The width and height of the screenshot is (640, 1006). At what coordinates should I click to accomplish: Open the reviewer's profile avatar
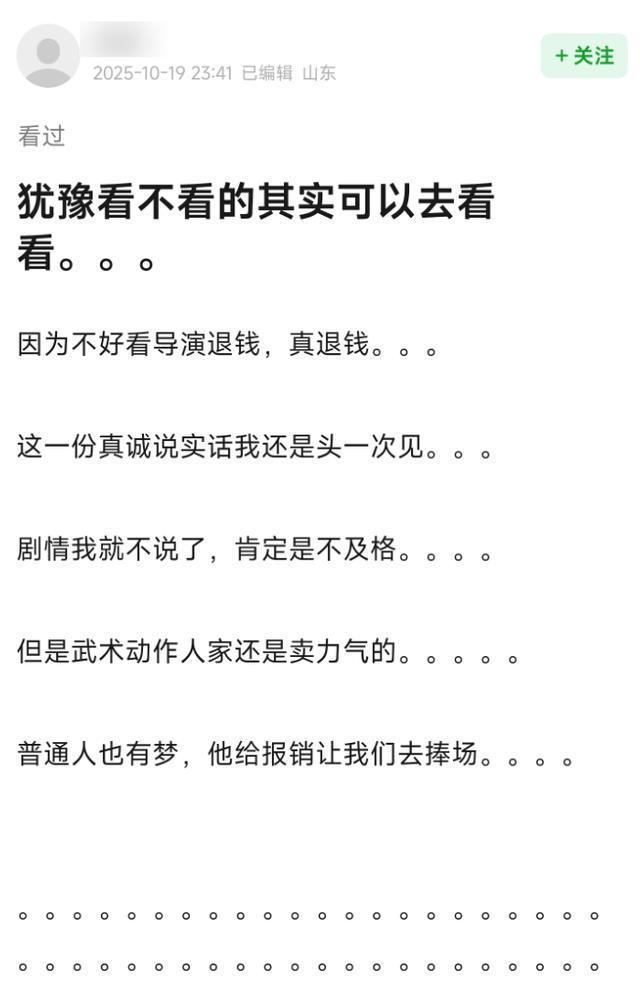click(x=47, y=56)
